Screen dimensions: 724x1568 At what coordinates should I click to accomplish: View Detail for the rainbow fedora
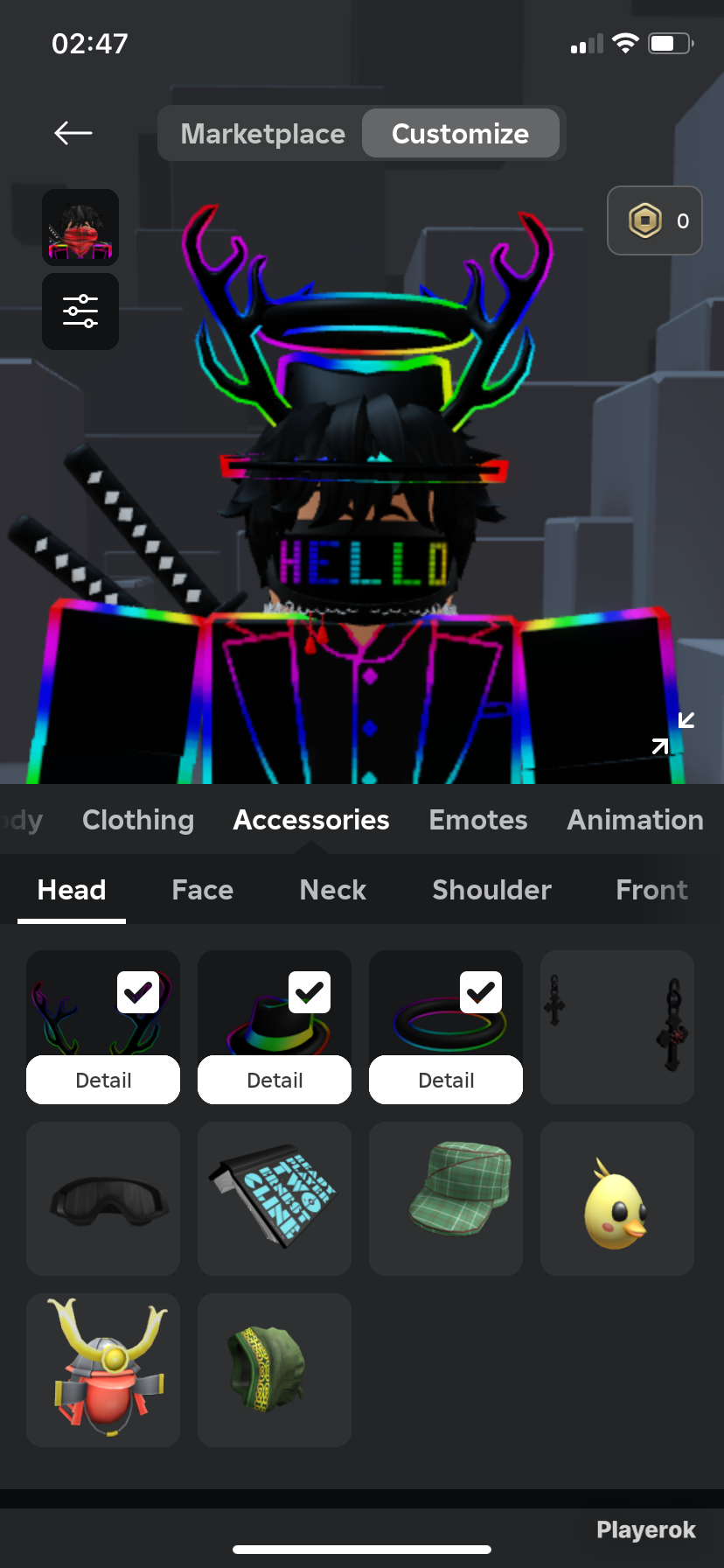pos(275,1080)
